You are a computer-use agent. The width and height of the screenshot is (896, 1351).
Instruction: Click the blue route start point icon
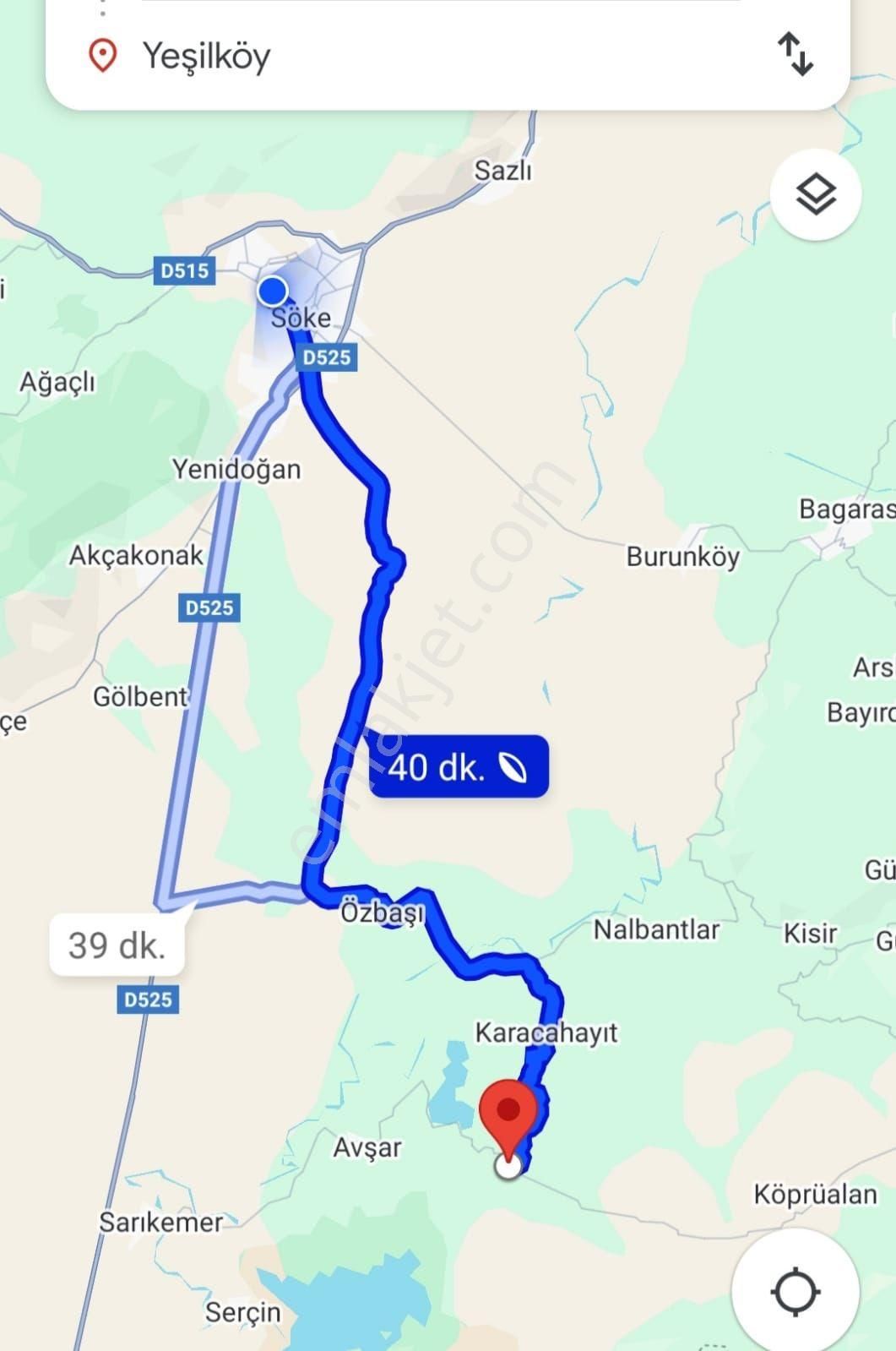(271, 291)
